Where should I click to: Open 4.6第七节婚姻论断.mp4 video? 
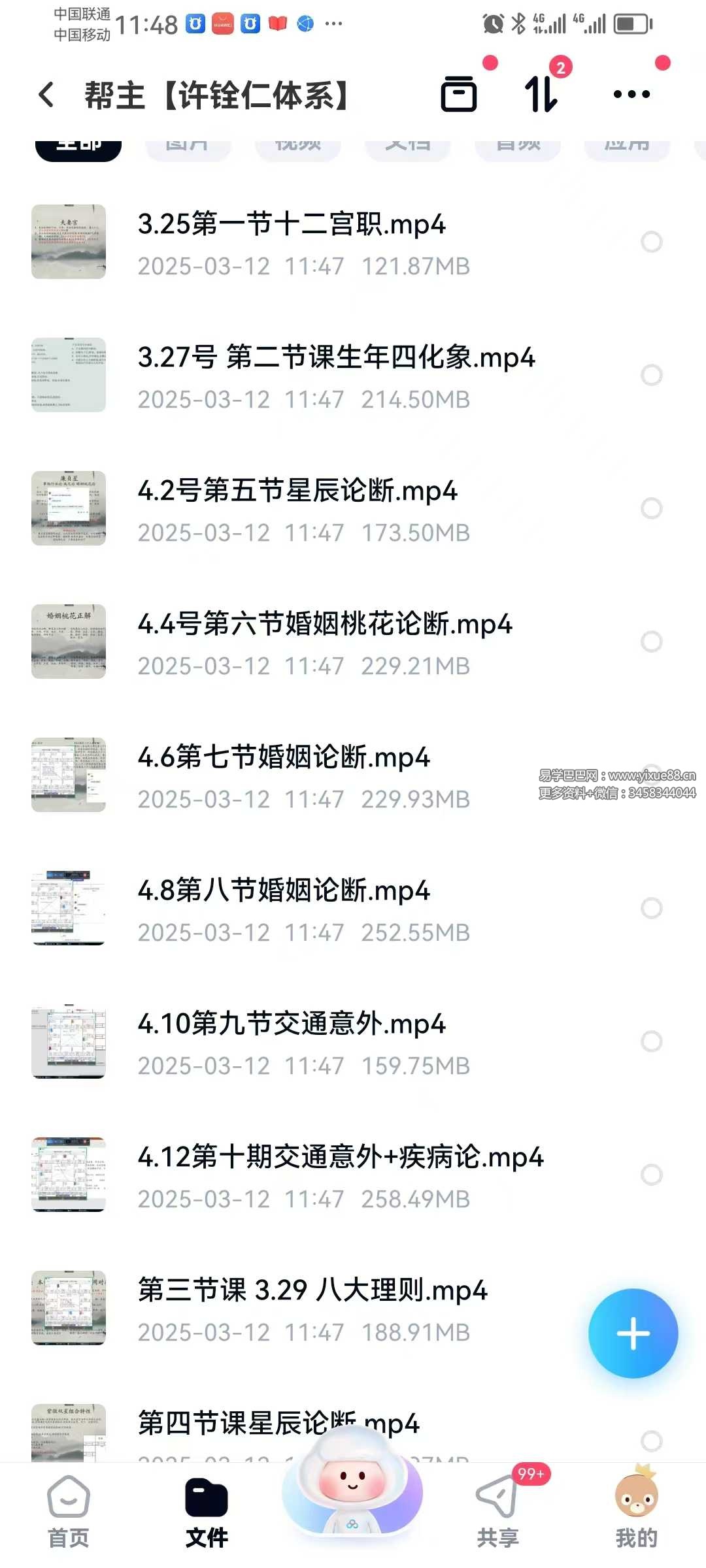284,757
